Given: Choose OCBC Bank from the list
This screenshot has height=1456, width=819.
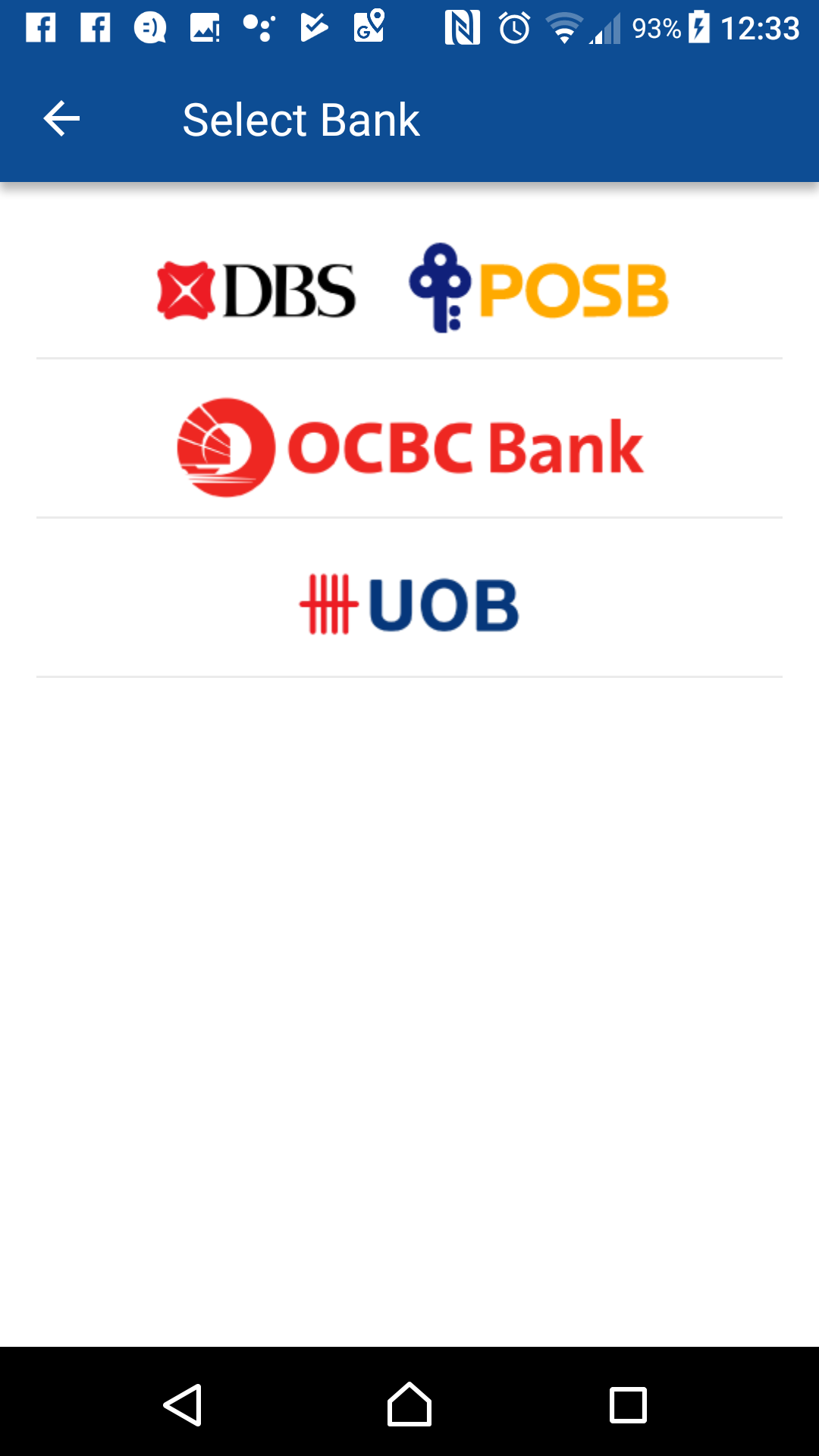Looking at the screenshot, I should coord(409,447).
